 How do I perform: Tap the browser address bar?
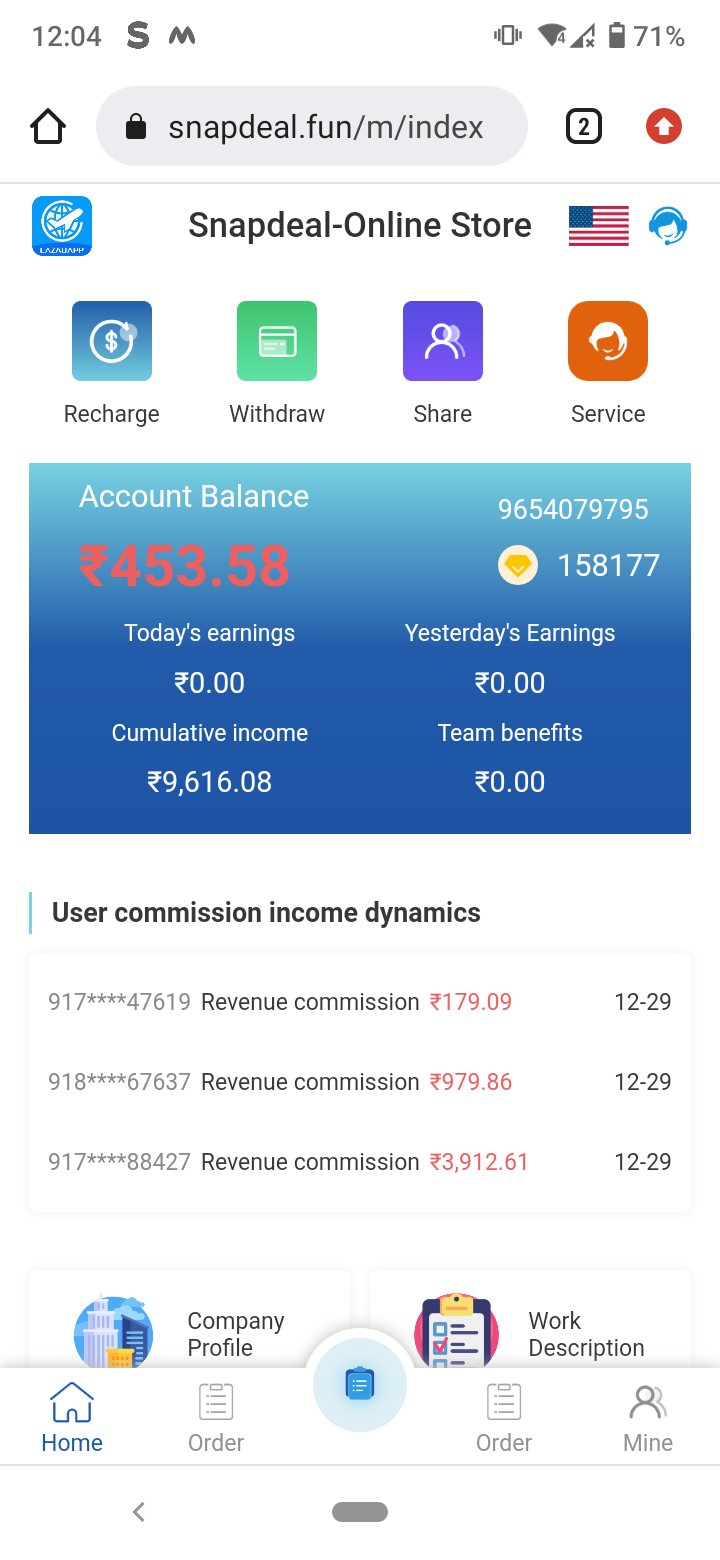click(x=312, y=126)
